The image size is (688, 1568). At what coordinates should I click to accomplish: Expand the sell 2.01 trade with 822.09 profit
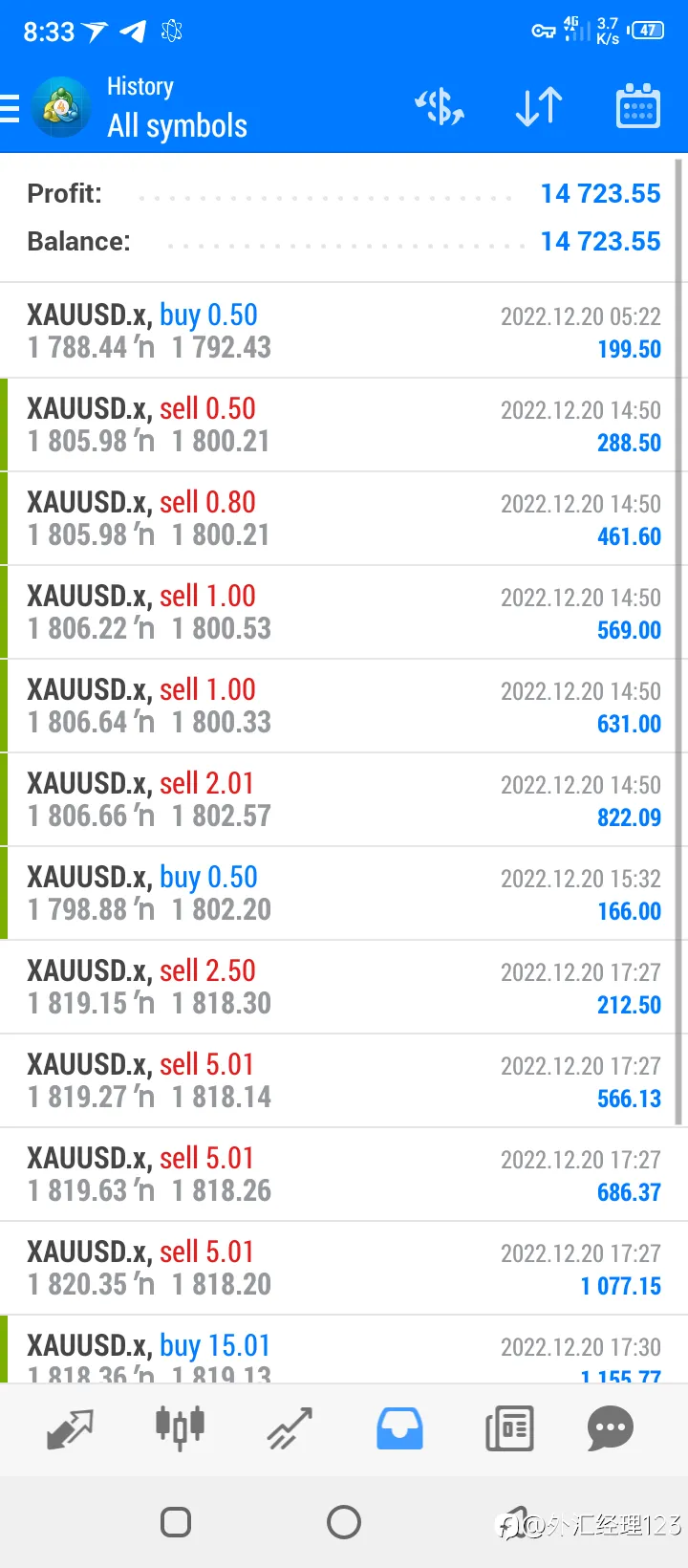[344, 799]
